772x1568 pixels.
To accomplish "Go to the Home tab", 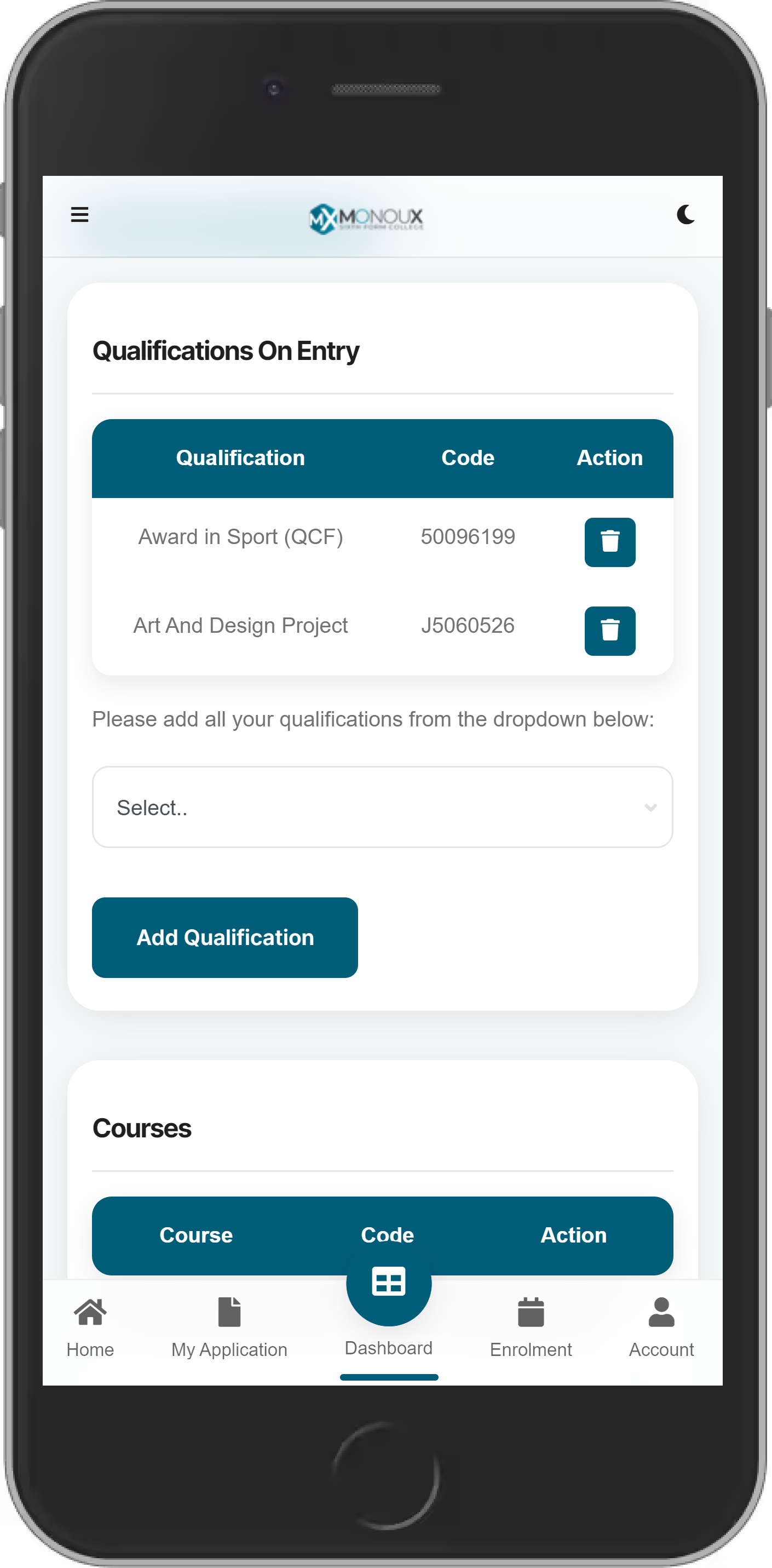I will tap(90, 1328).
